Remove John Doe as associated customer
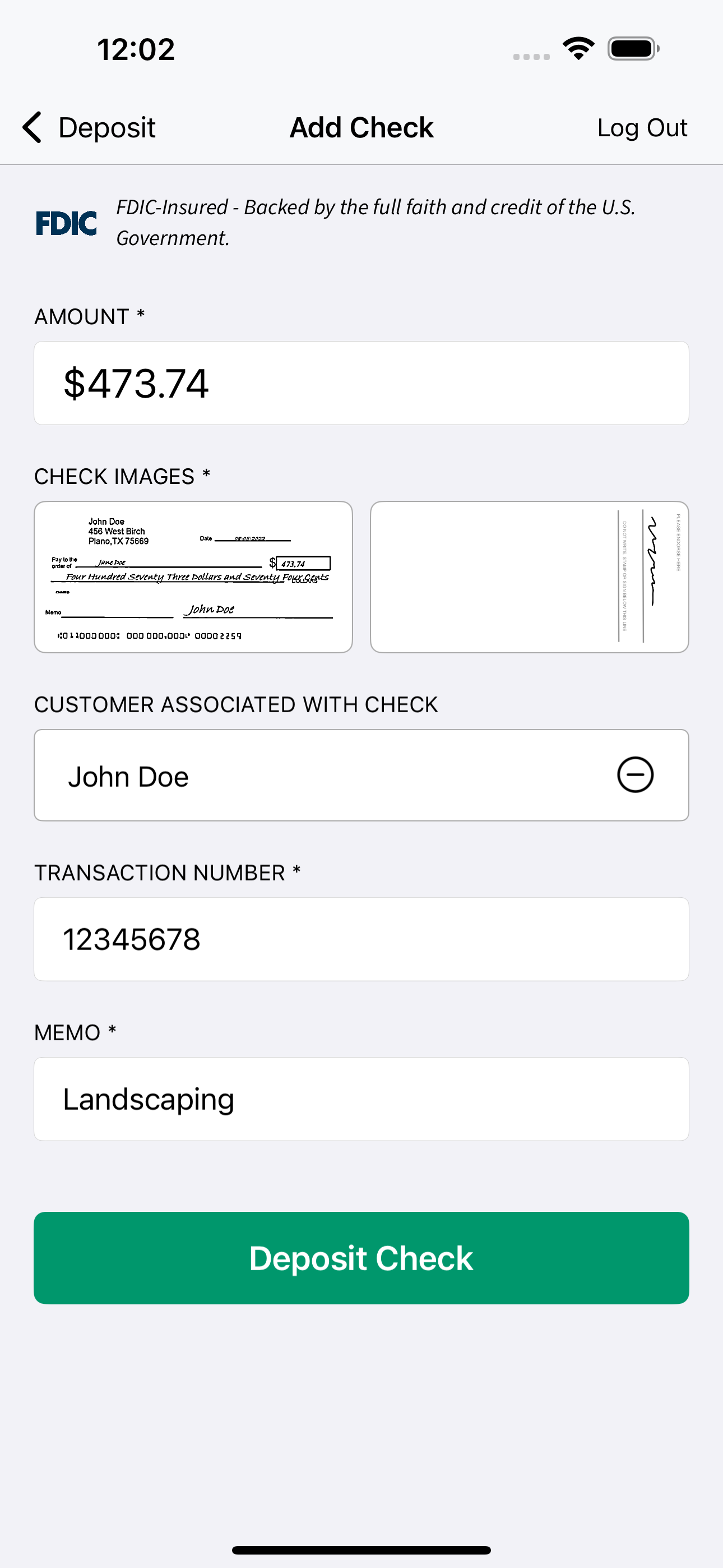 [636, 775]
